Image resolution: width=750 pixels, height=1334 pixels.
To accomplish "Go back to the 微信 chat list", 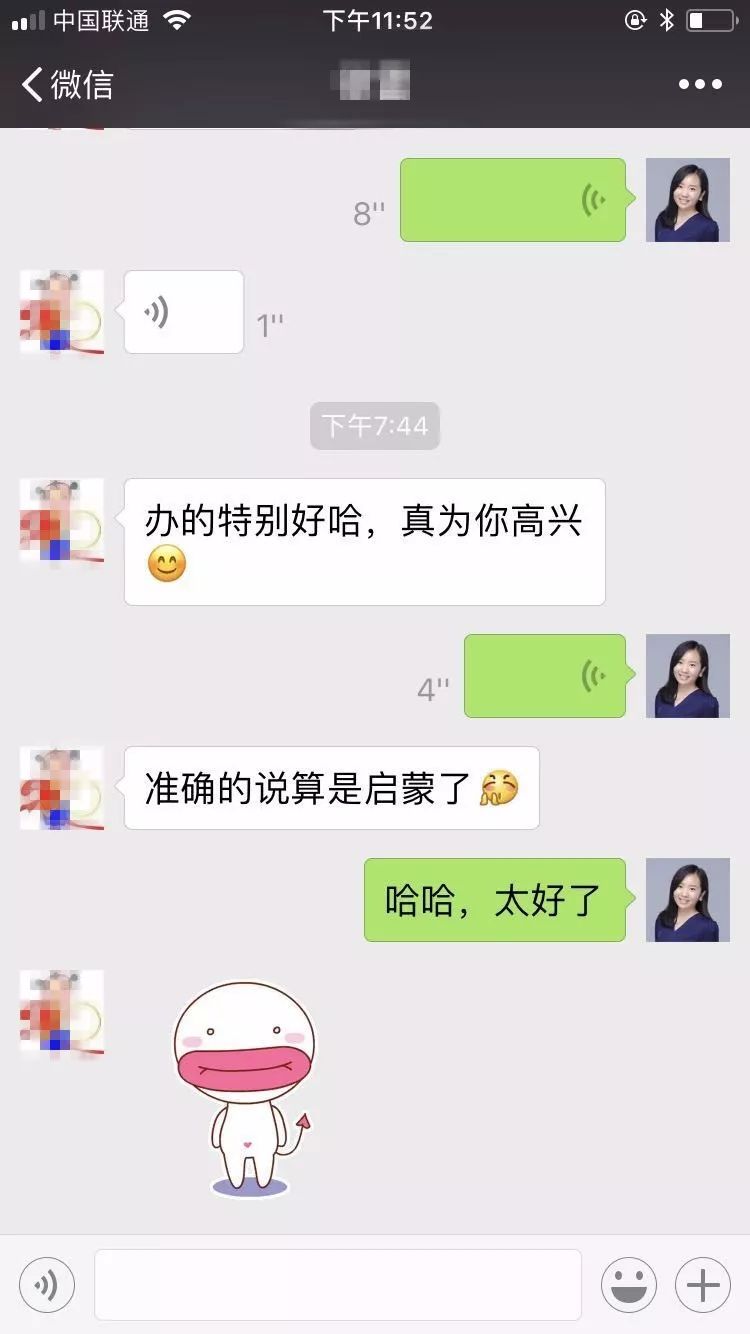I will (67, 84).
